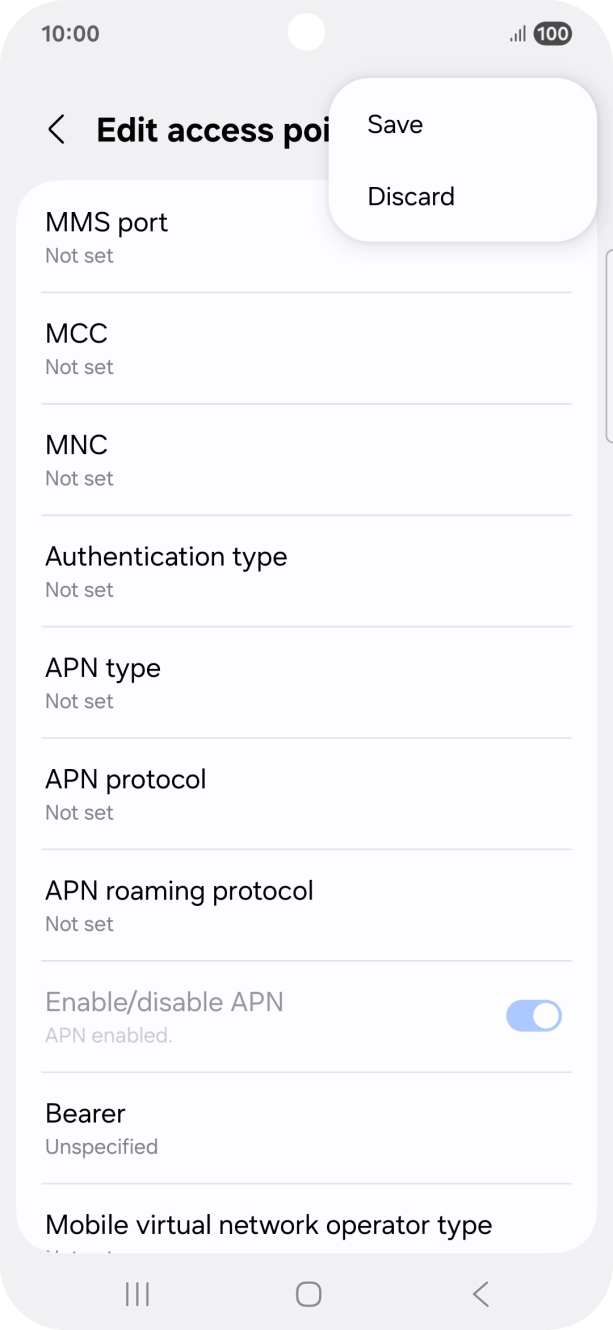The width and height of the screenshot is (613, 1330).
Task: Select Save in the popup menu
Action: (396, 125)
